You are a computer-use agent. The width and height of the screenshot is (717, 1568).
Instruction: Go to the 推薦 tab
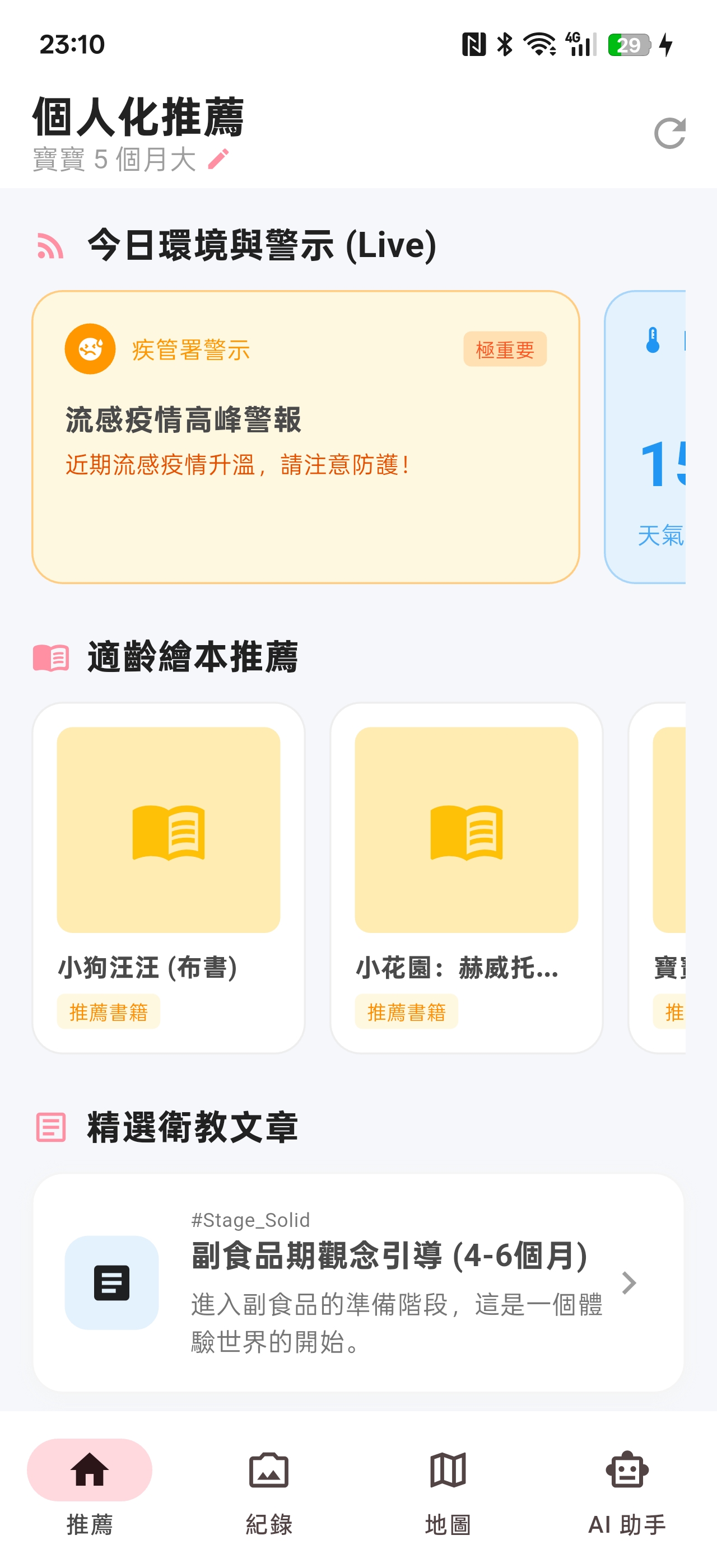(x=90, y=1486)
